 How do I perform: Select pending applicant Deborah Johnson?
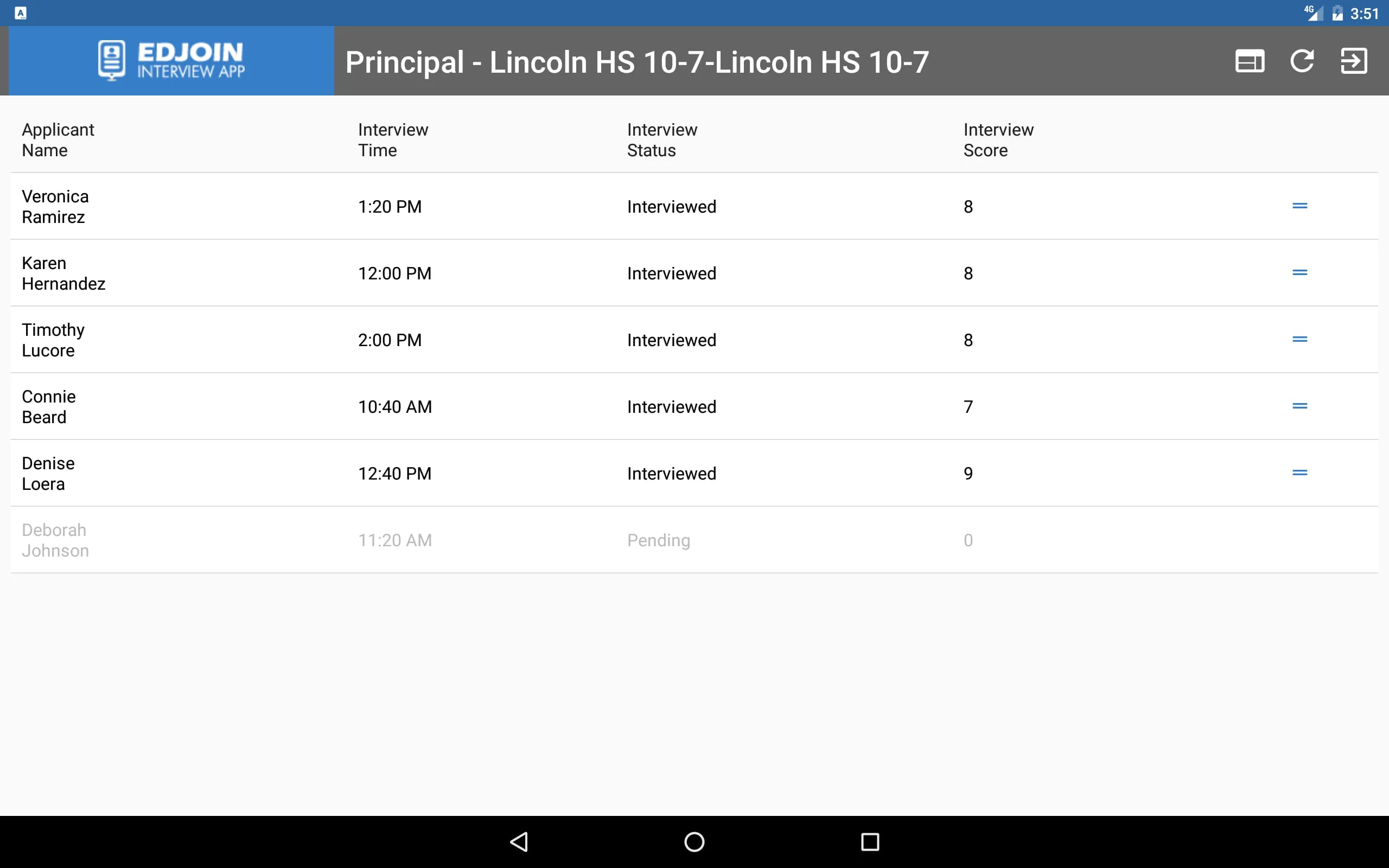pos(55,540)
